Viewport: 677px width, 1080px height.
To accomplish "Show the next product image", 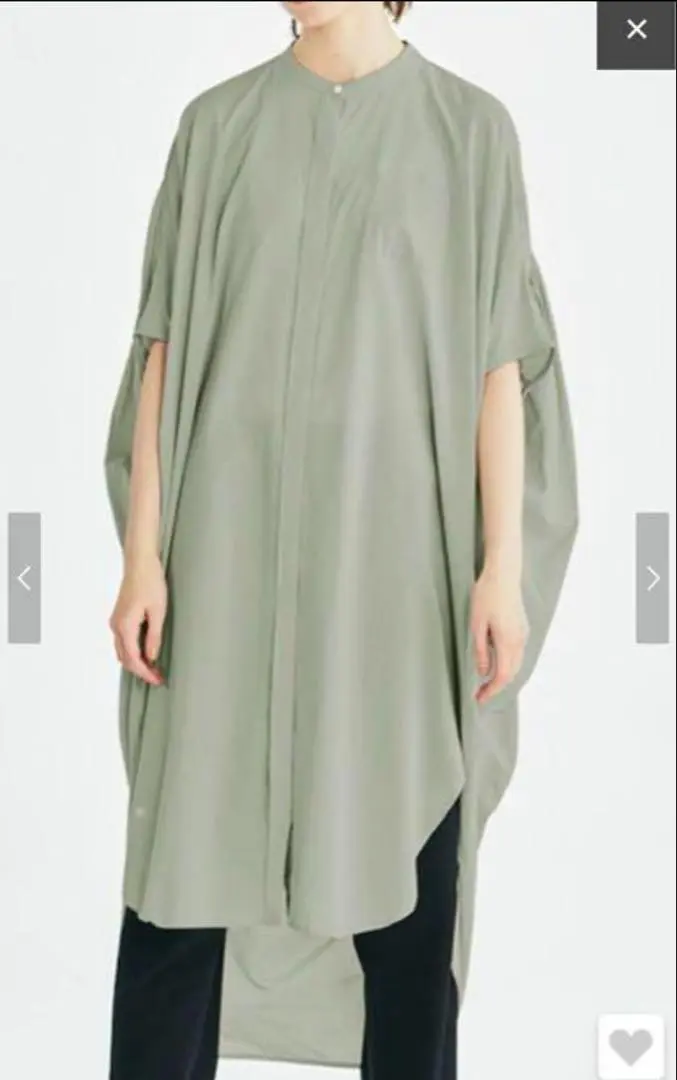I will click(652, 578).
